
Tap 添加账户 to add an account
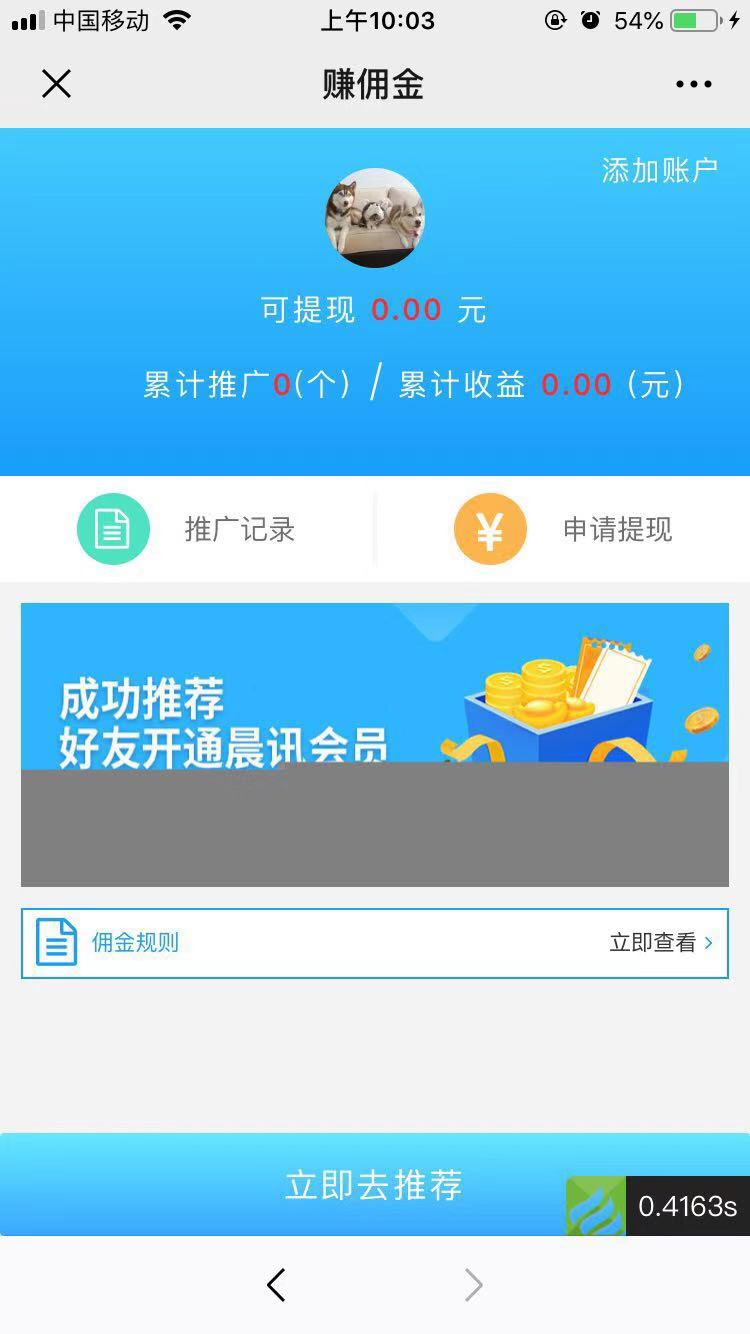[x=659, y=170]
